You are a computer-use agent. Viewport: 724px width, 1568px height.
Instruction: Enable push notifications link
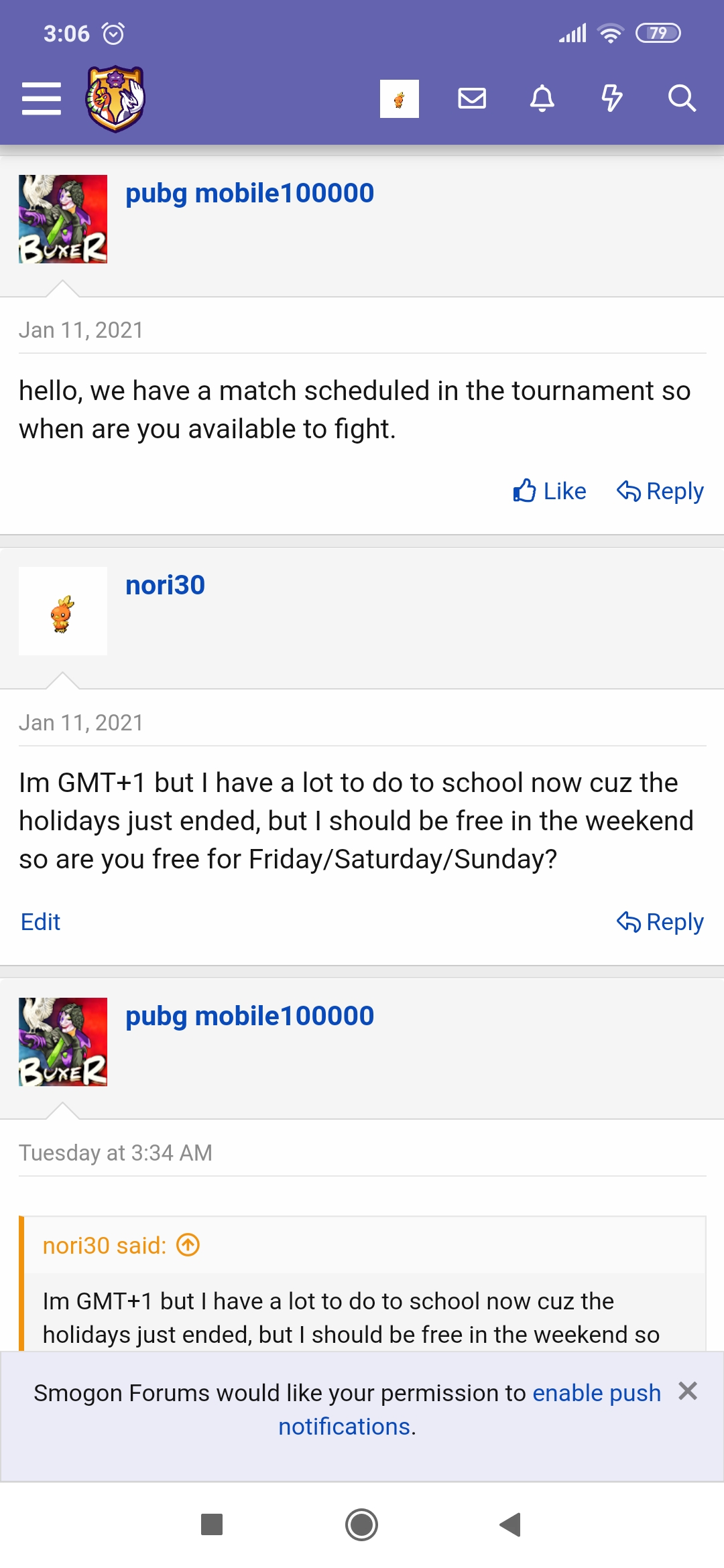click(x=596, y=1393)
